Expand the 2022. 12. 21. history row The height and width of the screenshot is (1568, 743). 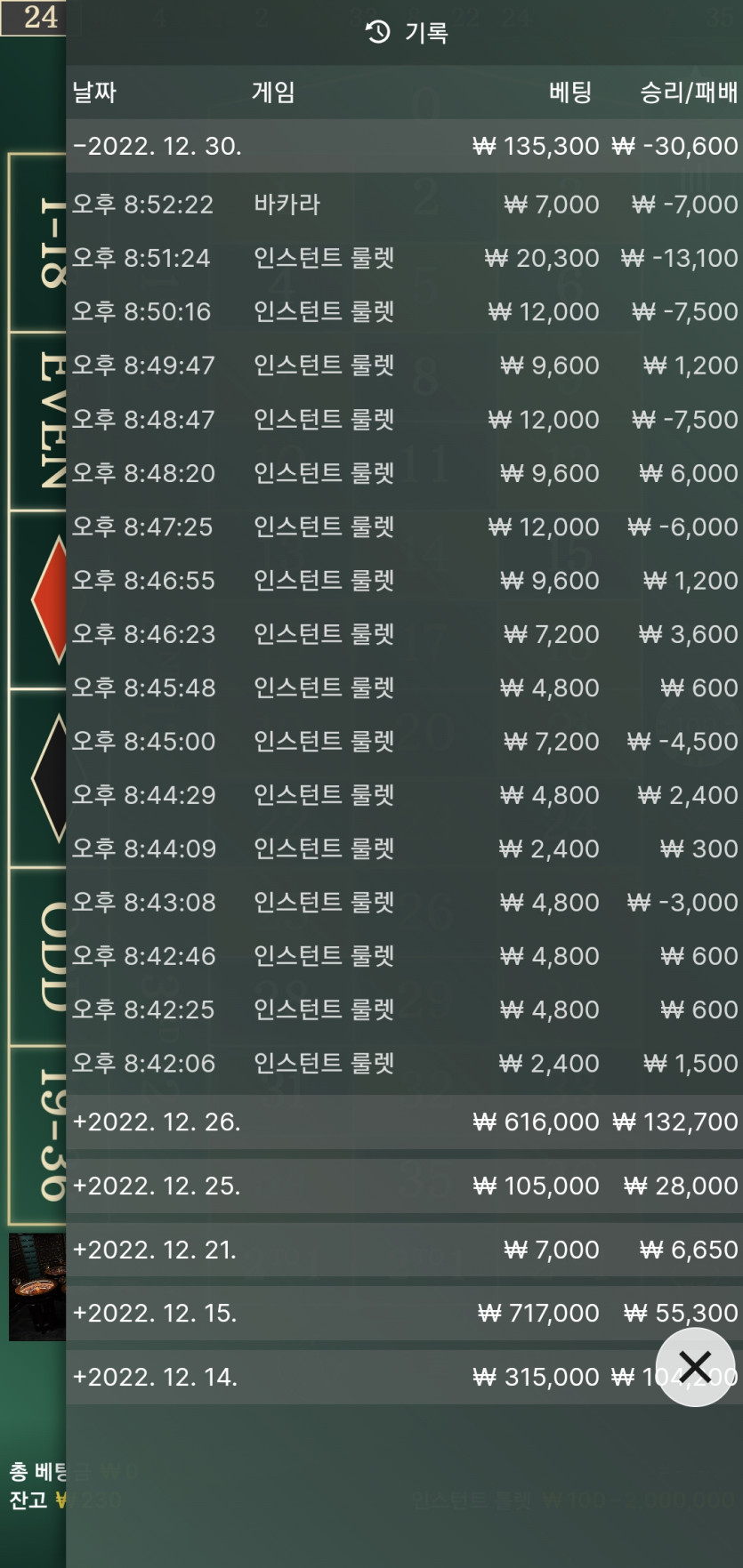[x=404, y=1250]
